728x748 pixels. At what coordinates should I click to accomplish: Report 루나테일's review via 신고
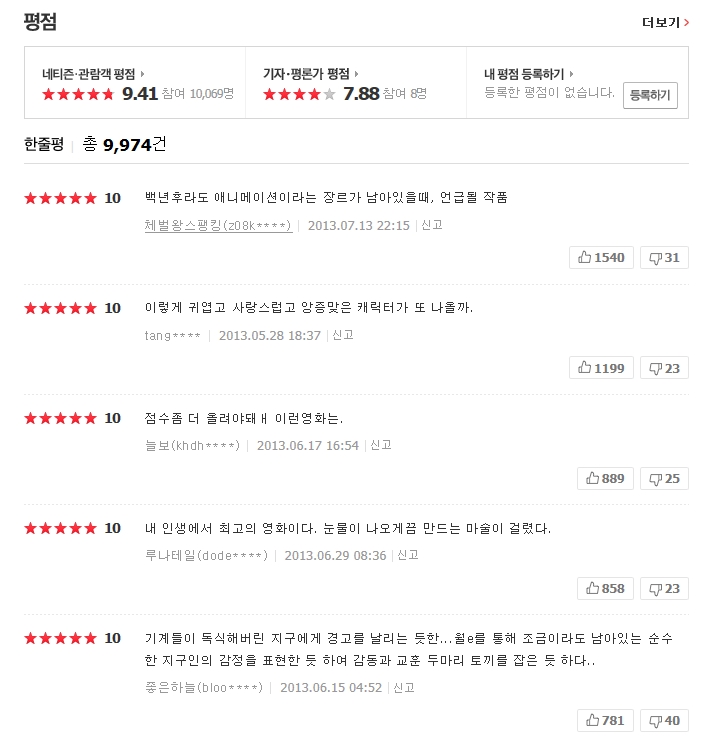tap(408, 556)
